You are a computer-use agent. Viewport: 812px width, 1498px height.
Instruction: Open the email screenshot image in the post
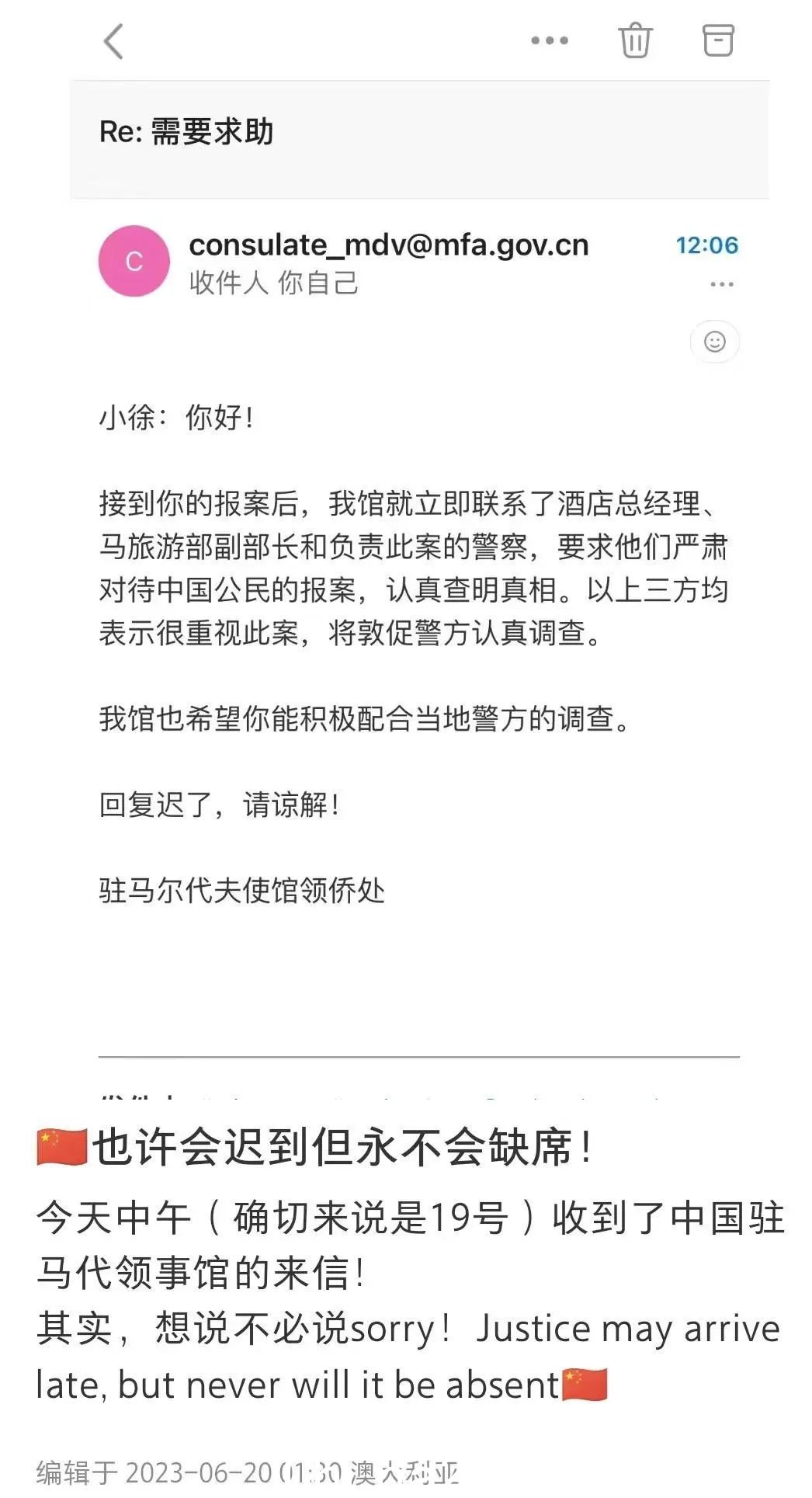[406, 549]
